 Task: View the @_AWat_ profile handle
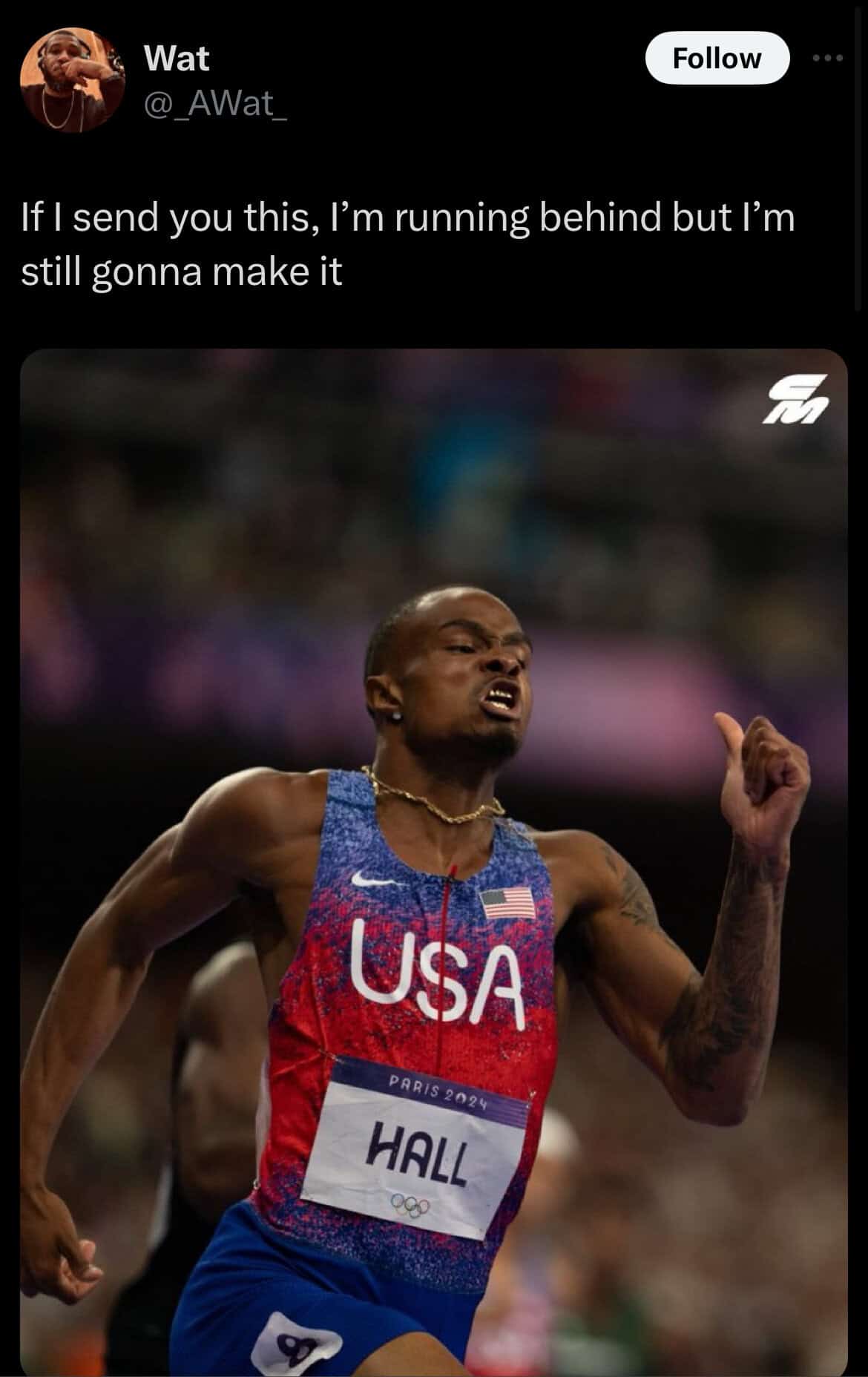click(x=214, y=104)
